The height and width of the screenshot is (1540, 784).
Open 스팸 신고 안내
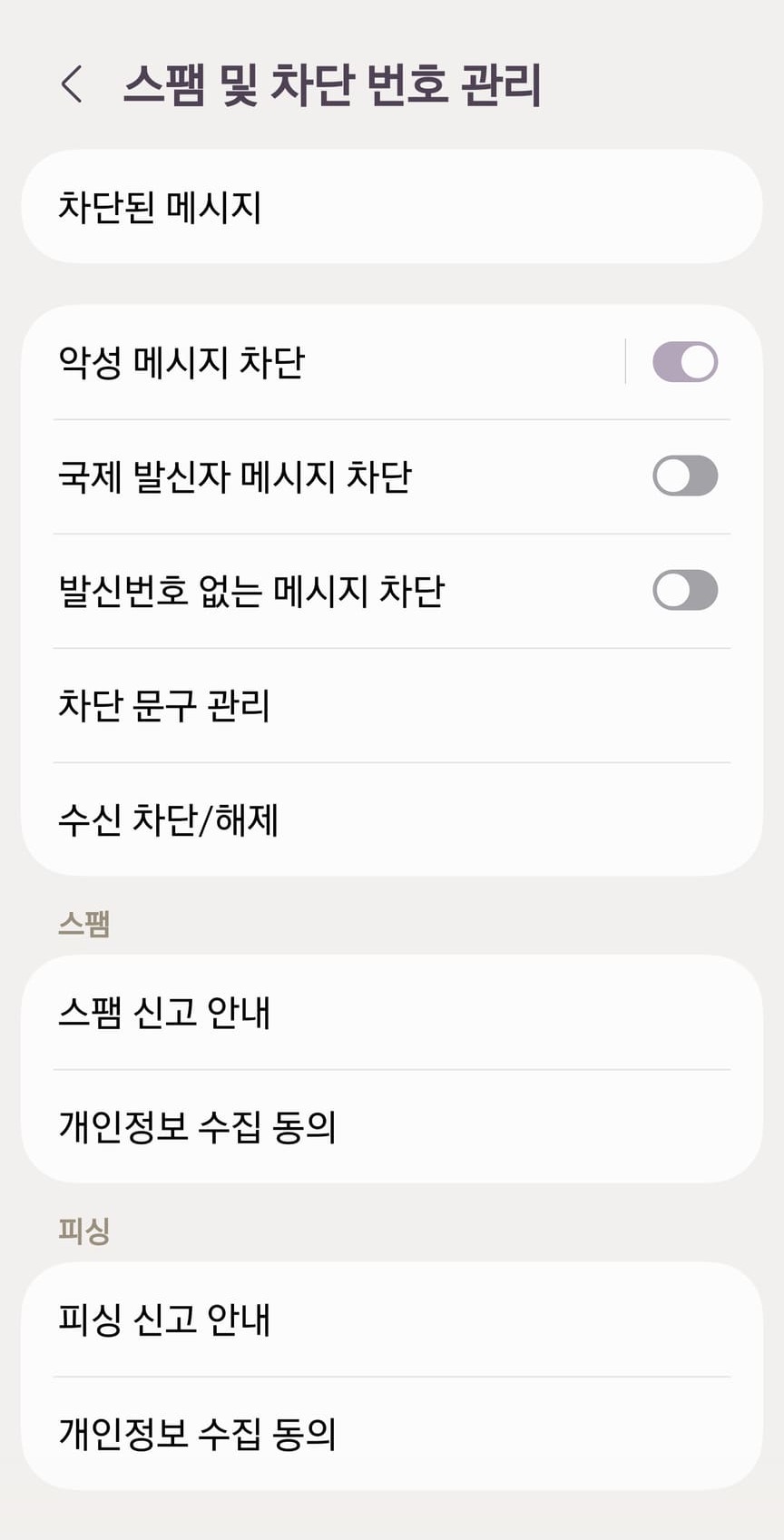click(392, 1012)
